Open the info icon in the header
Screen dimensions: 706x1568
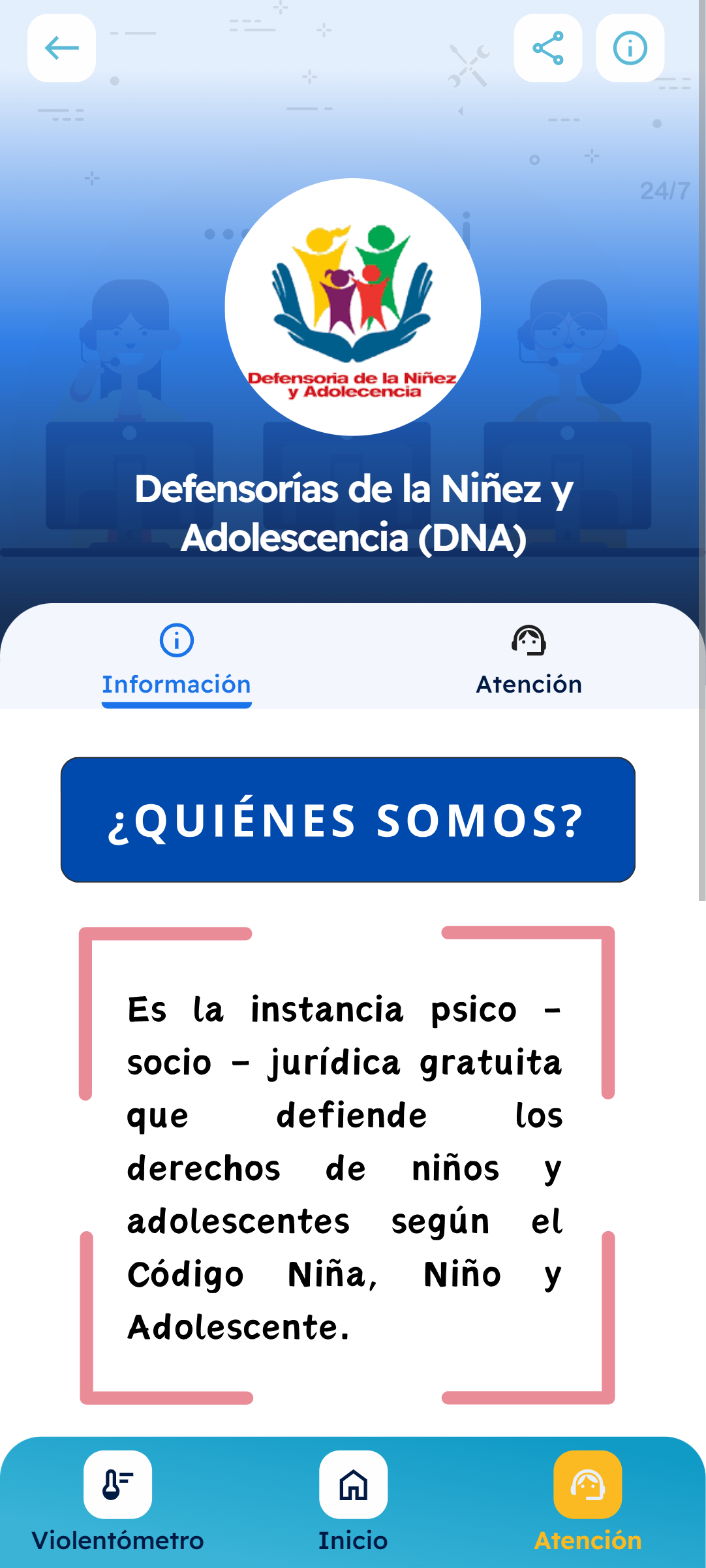click(630, 48)
